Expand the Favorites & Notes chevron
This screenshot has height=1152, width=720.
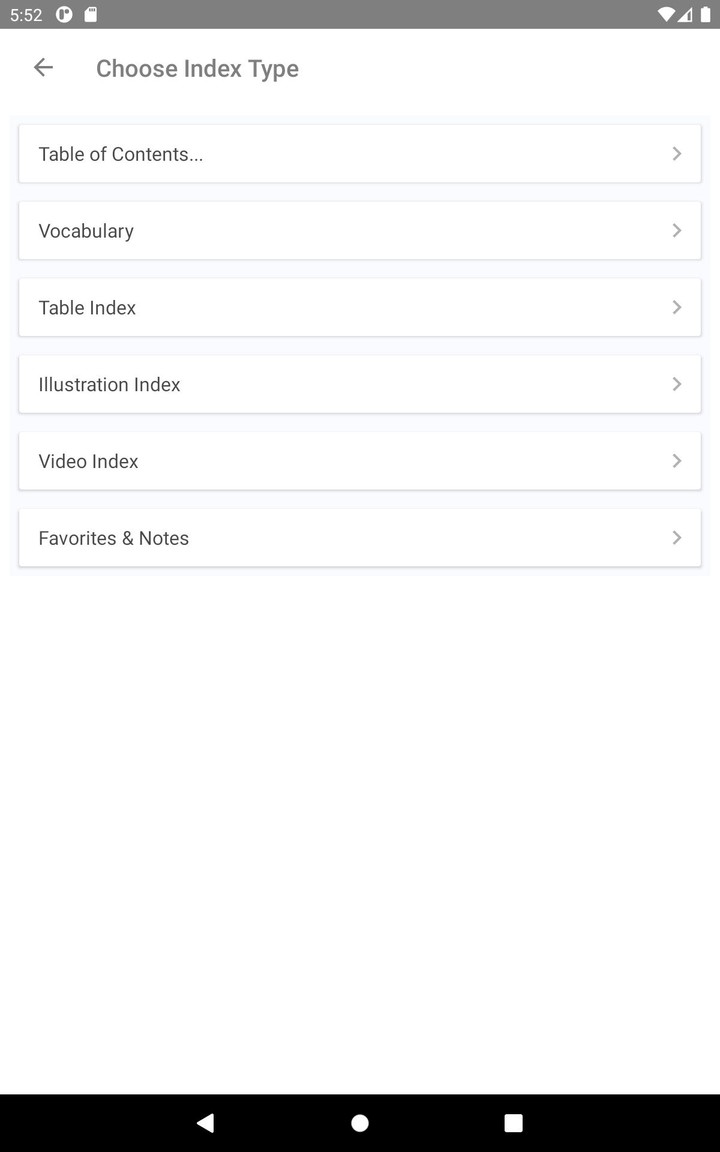677,537
